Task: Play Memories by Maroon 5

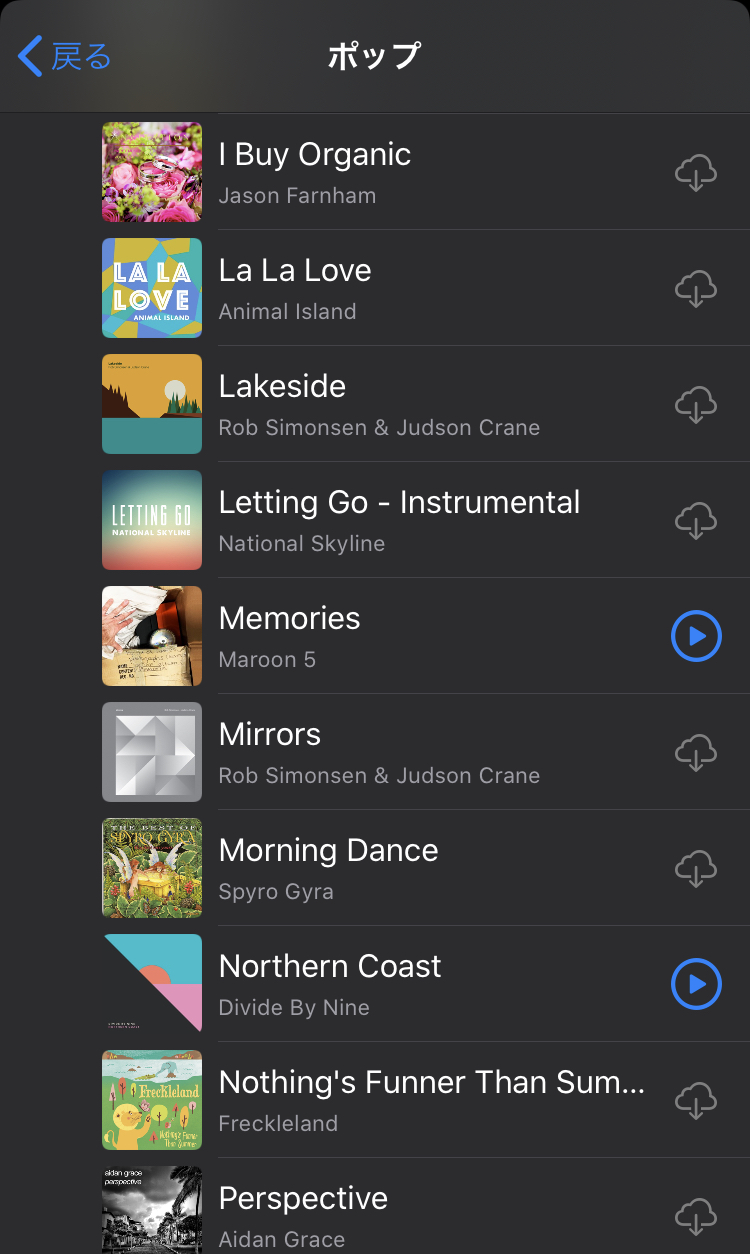Action: click(696, 637)
